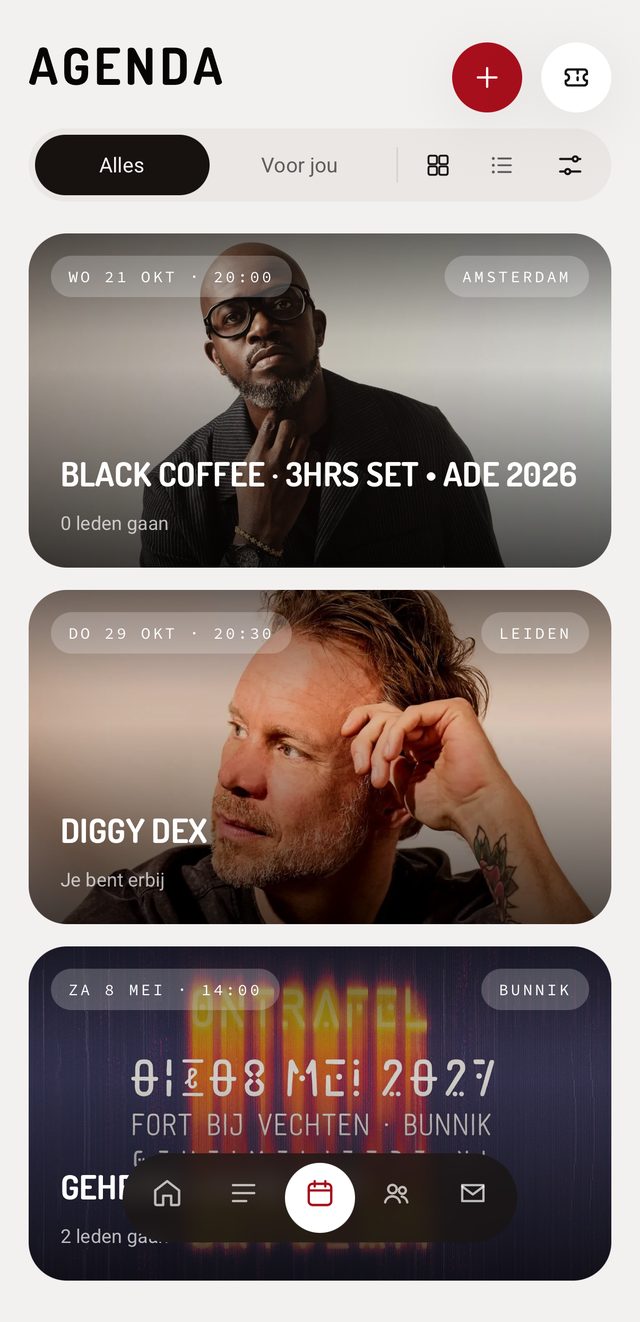Switch to list view
This screenshot has height=1322, width=640.
pyautogui.click(x=502, y=165)
